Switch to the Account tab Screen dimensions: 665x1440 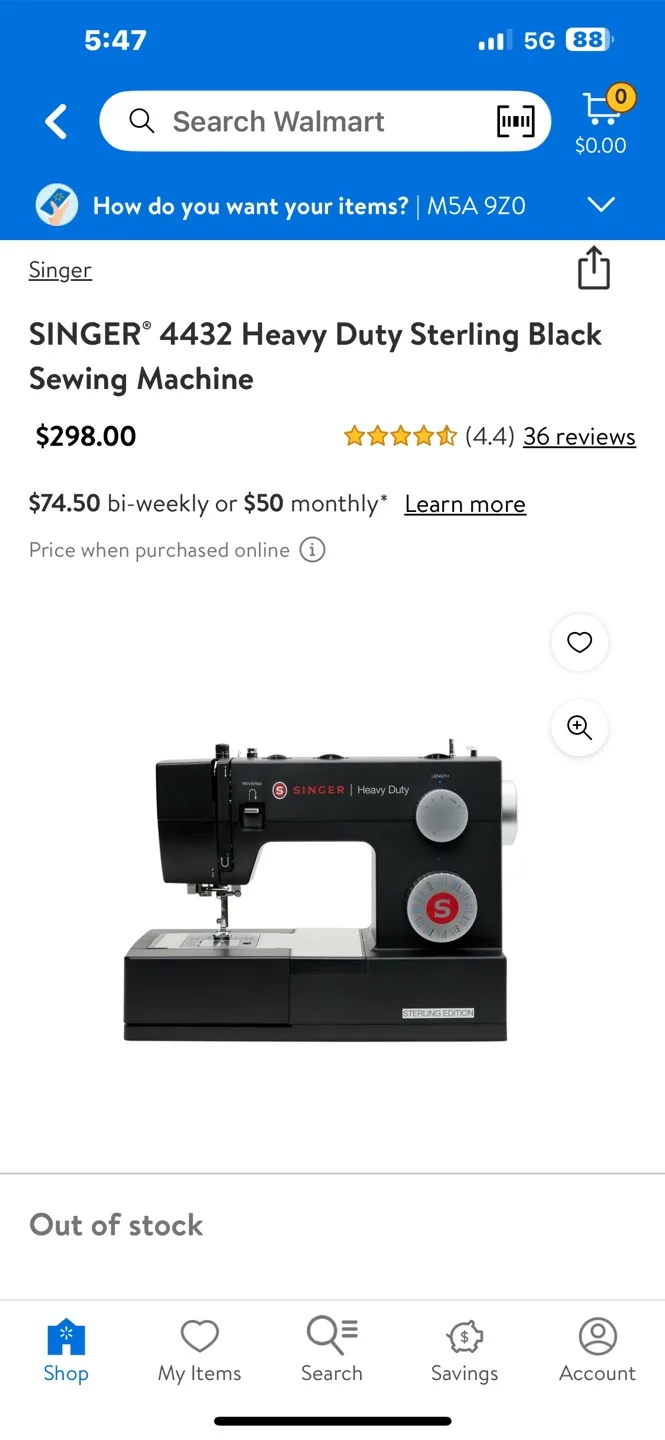(x=597, y=1350)
